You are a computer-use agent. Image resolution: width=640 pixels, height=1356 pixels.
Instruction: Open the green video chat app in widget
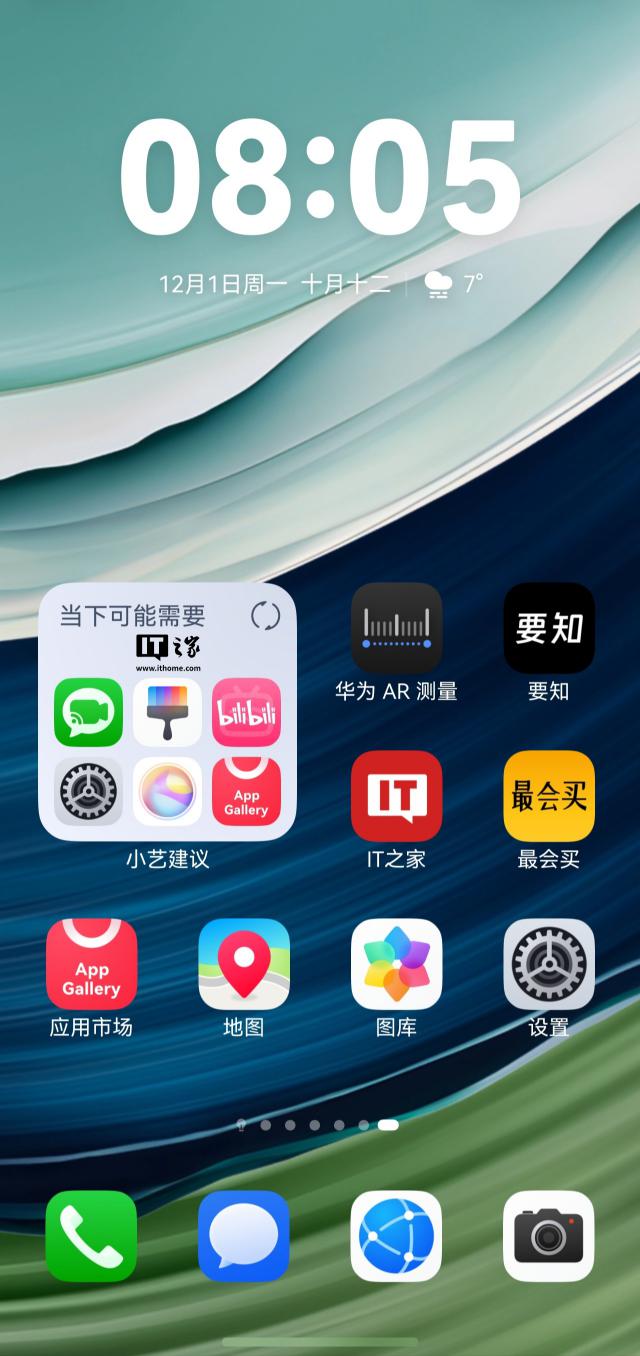tap(88, 712)
